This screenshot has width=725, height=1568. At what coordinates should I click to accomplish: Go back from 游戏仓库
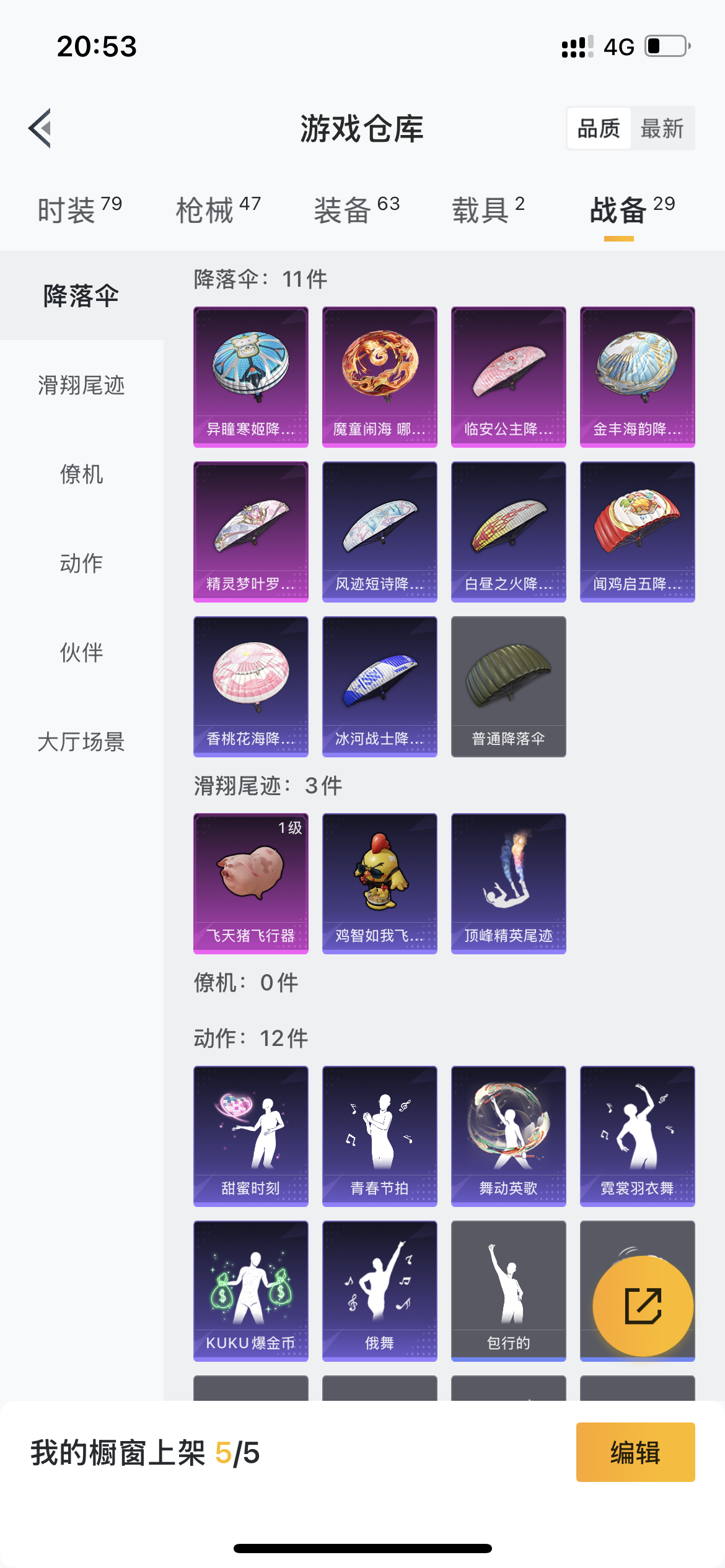[x=41, y=128]
